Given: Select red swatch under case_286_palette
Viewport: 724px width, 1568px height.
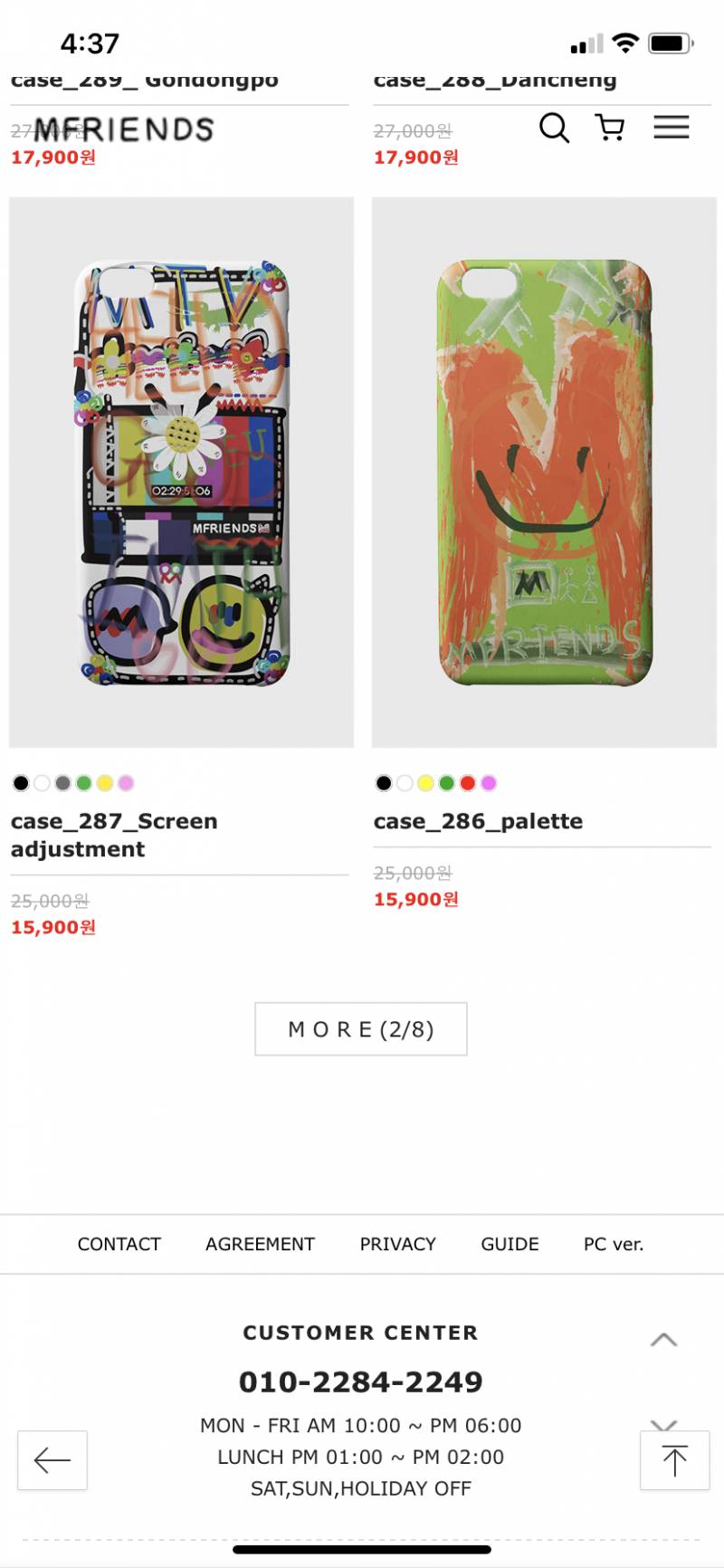Looking at the screenshot, I should tap(468, 783).
